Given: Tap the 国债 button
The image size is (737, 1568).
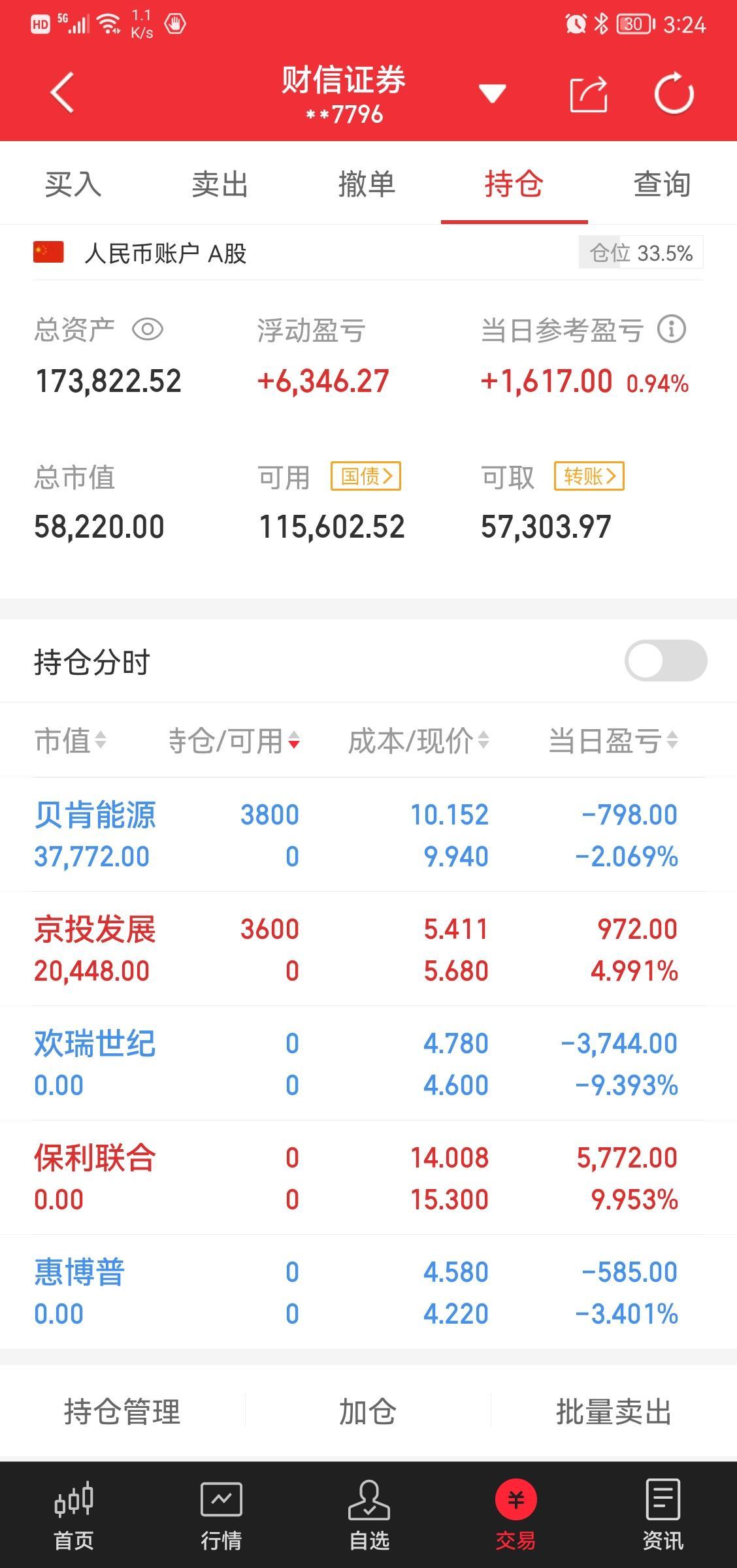Looking at the screenshot, I should tap(366, 476).
